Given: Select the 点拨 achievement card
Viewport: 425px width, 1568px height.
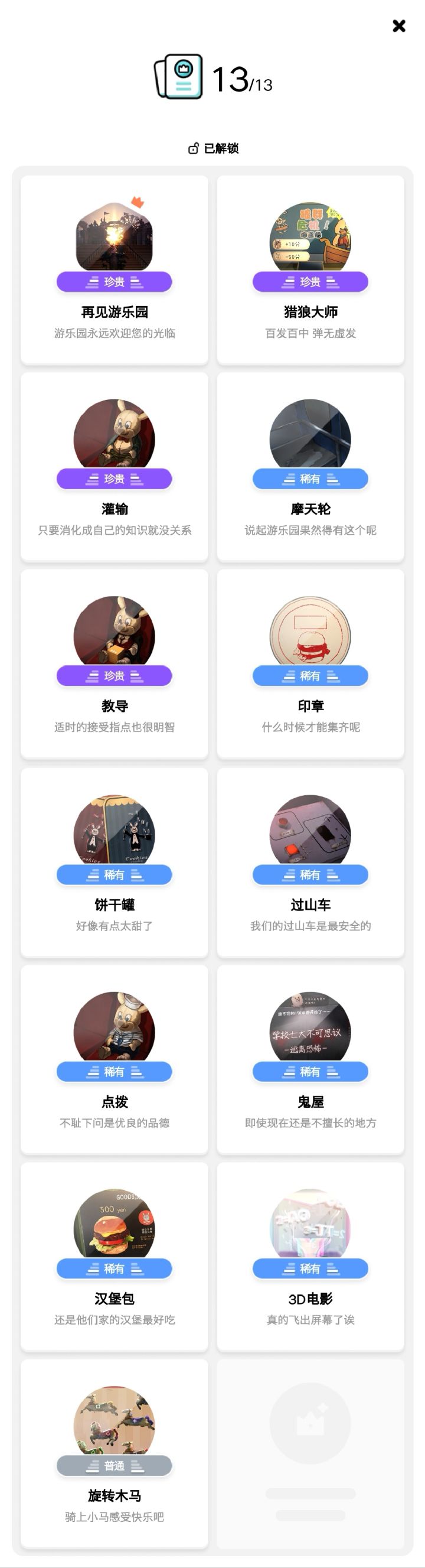Looking at the screenshot, I should [x=115, y=1059].
